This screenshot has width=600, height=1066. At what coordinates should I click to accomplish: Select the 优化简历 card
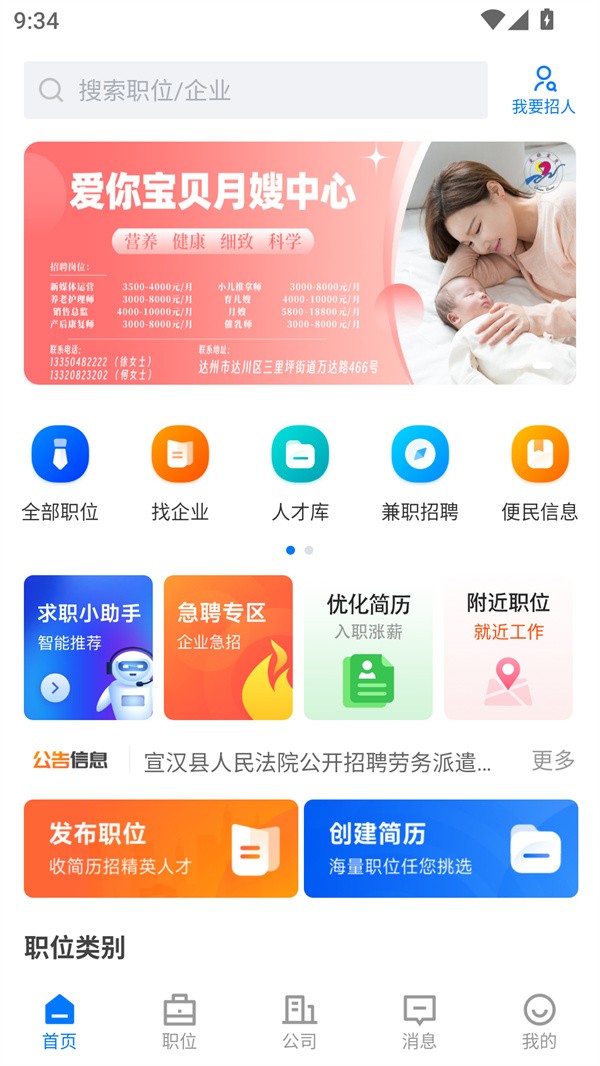[x=368, y=647]
